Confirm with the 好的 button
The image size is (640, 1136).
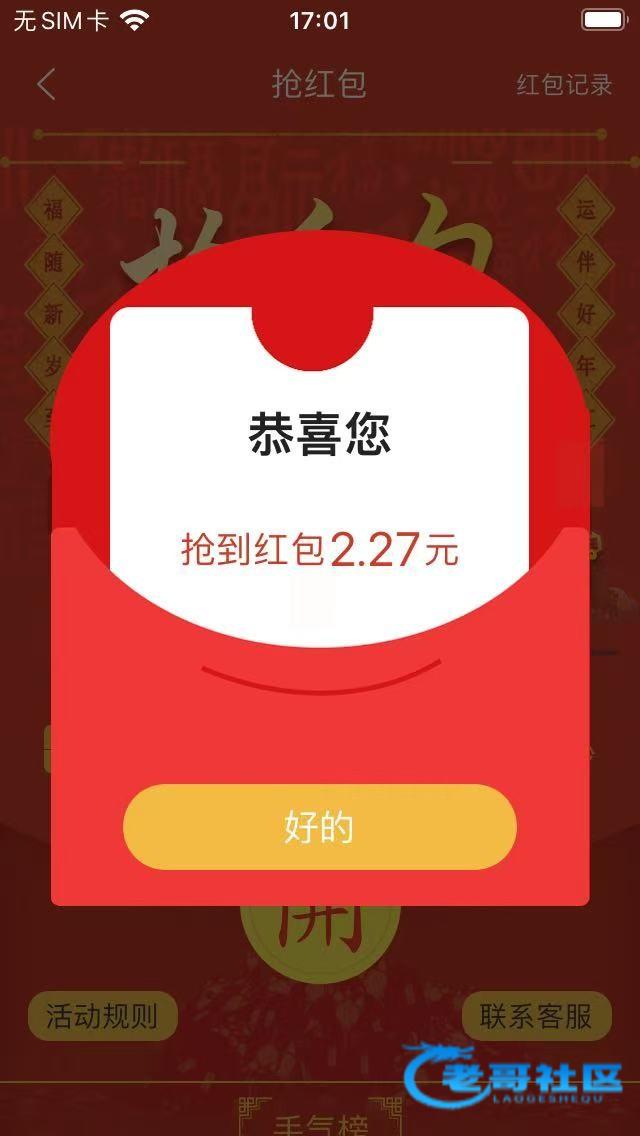319,827
